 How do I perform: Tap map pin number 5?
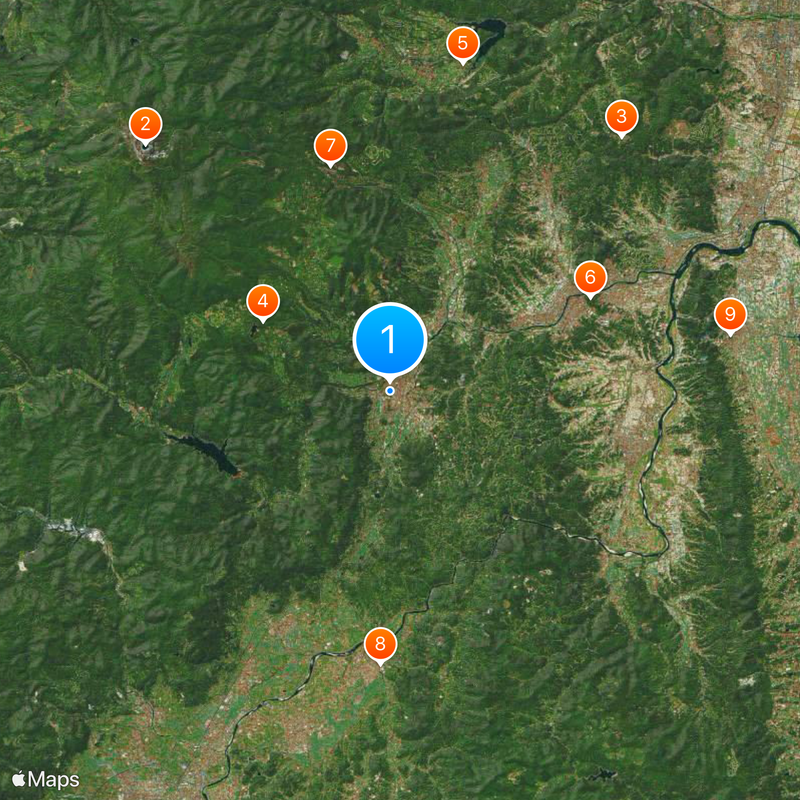click(462, 43)
